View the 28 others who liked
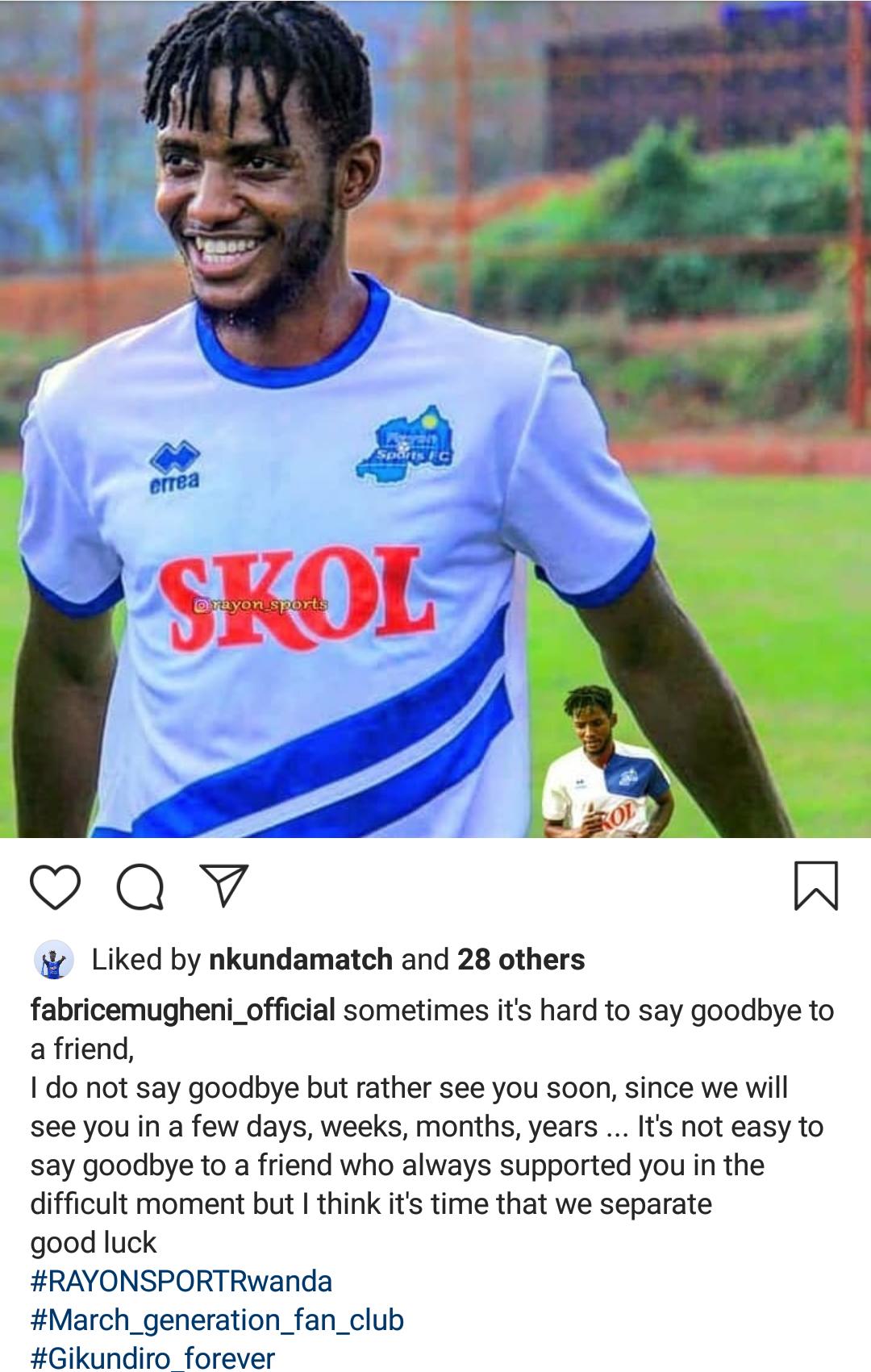The image size is (871, 1372). point(521,960)
